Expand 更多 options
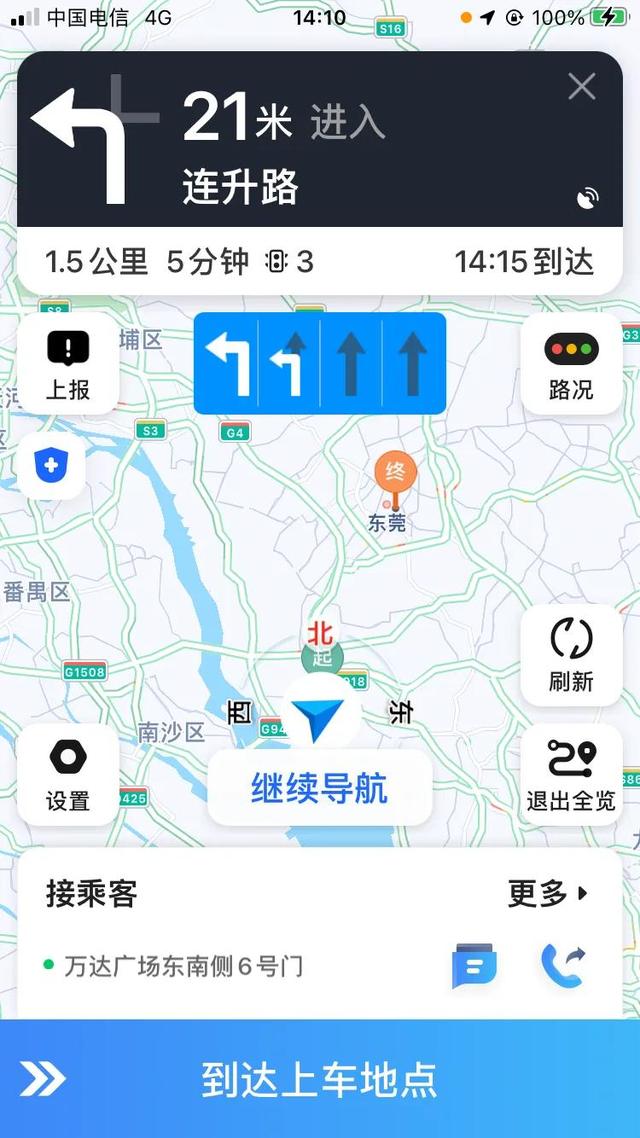Screen dimensions: 640x1138 coord(548,893)
